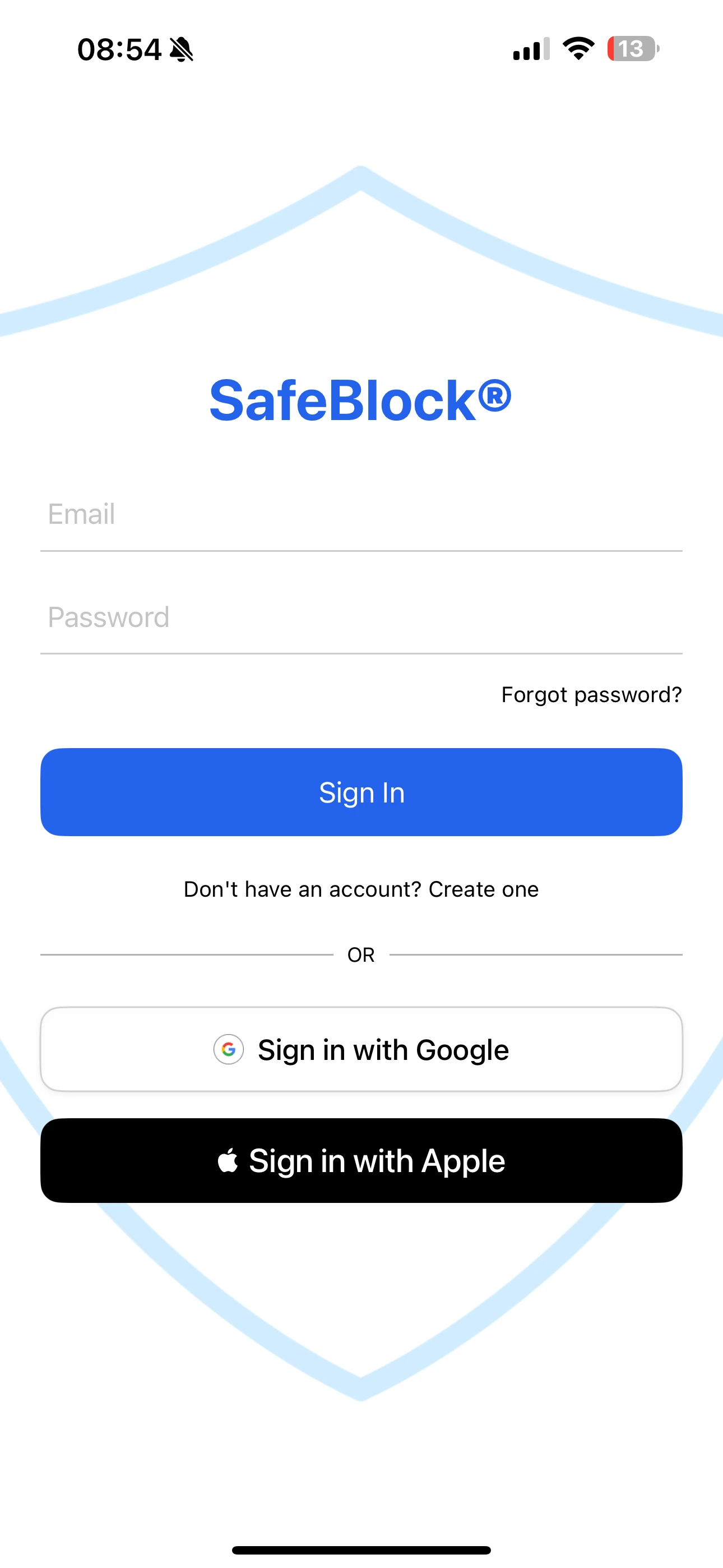Click the Password input field
This screenshot has width=723, height=1568.
tap(361, 617)
